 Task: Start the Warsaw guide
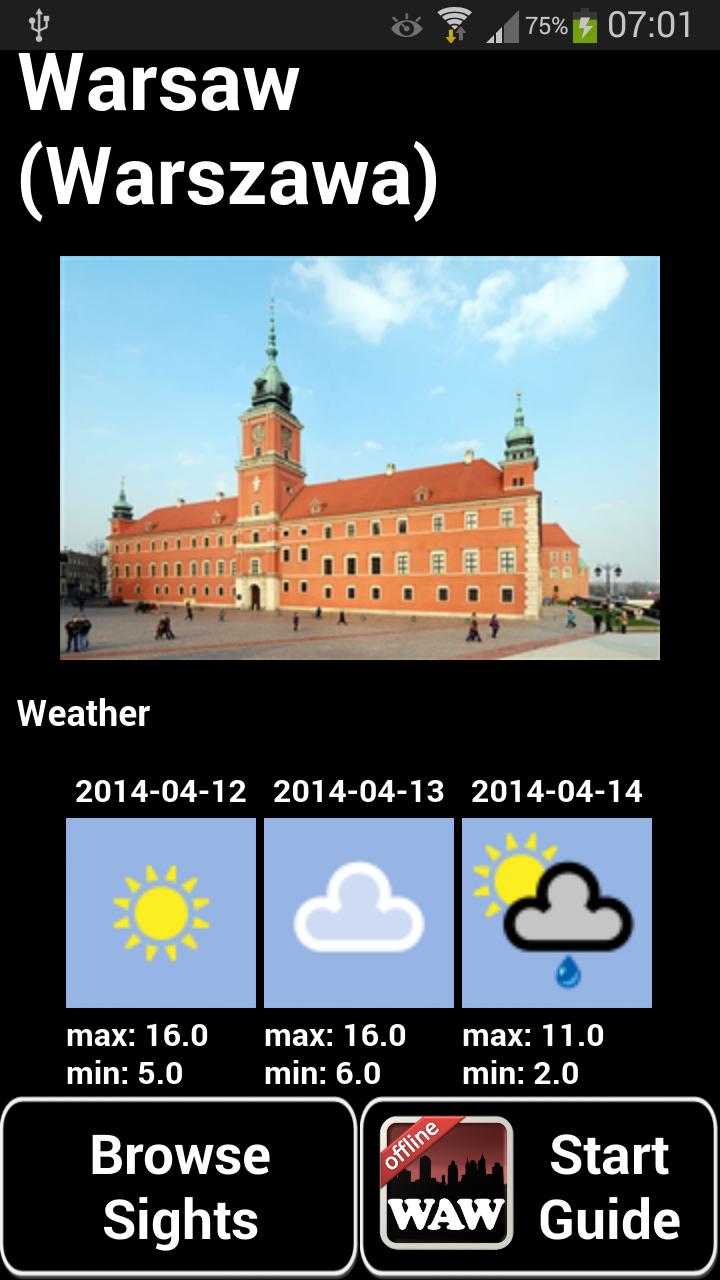[610, 1185]
